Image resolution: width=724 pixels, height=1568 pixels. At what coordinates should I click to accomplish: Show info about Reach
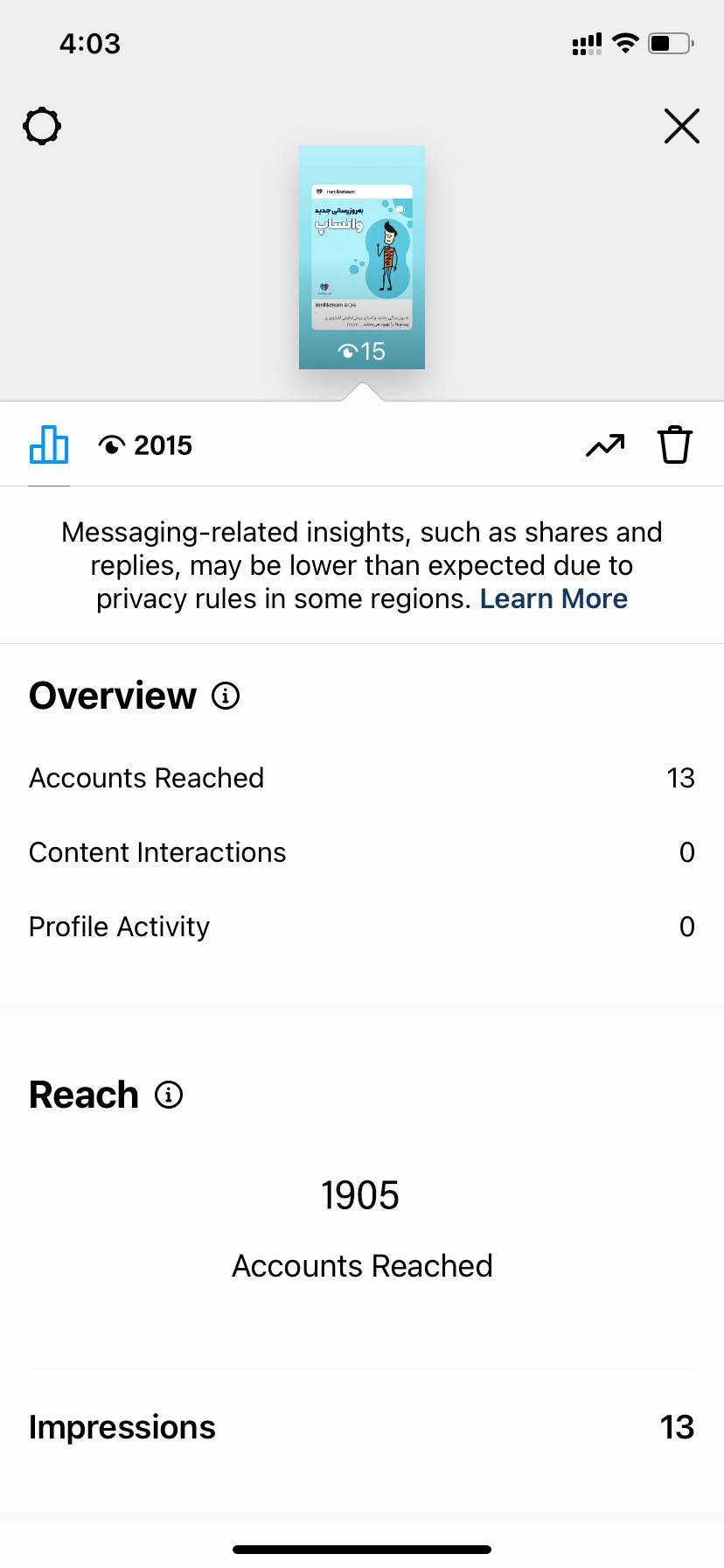[169, 1095]
